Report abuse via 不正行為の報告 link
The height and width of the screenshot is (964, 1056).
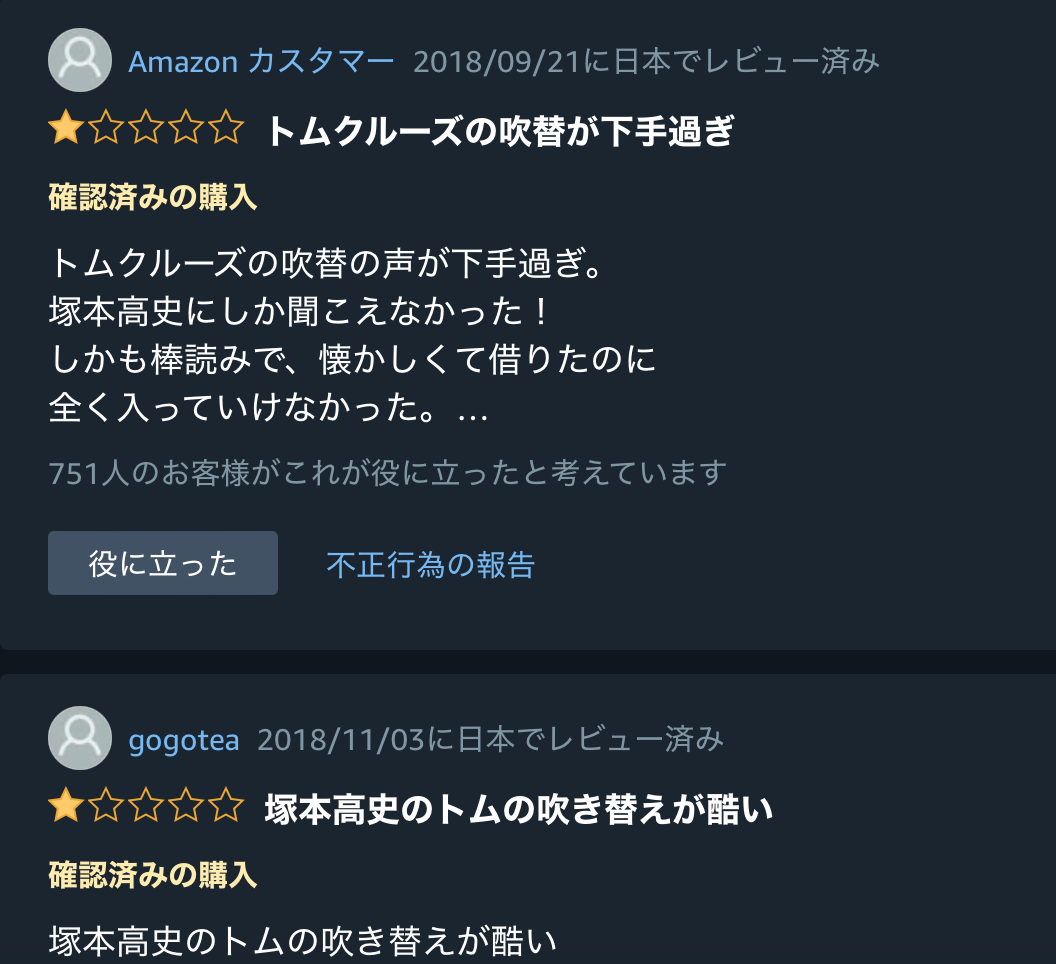(x=430, y=565)
